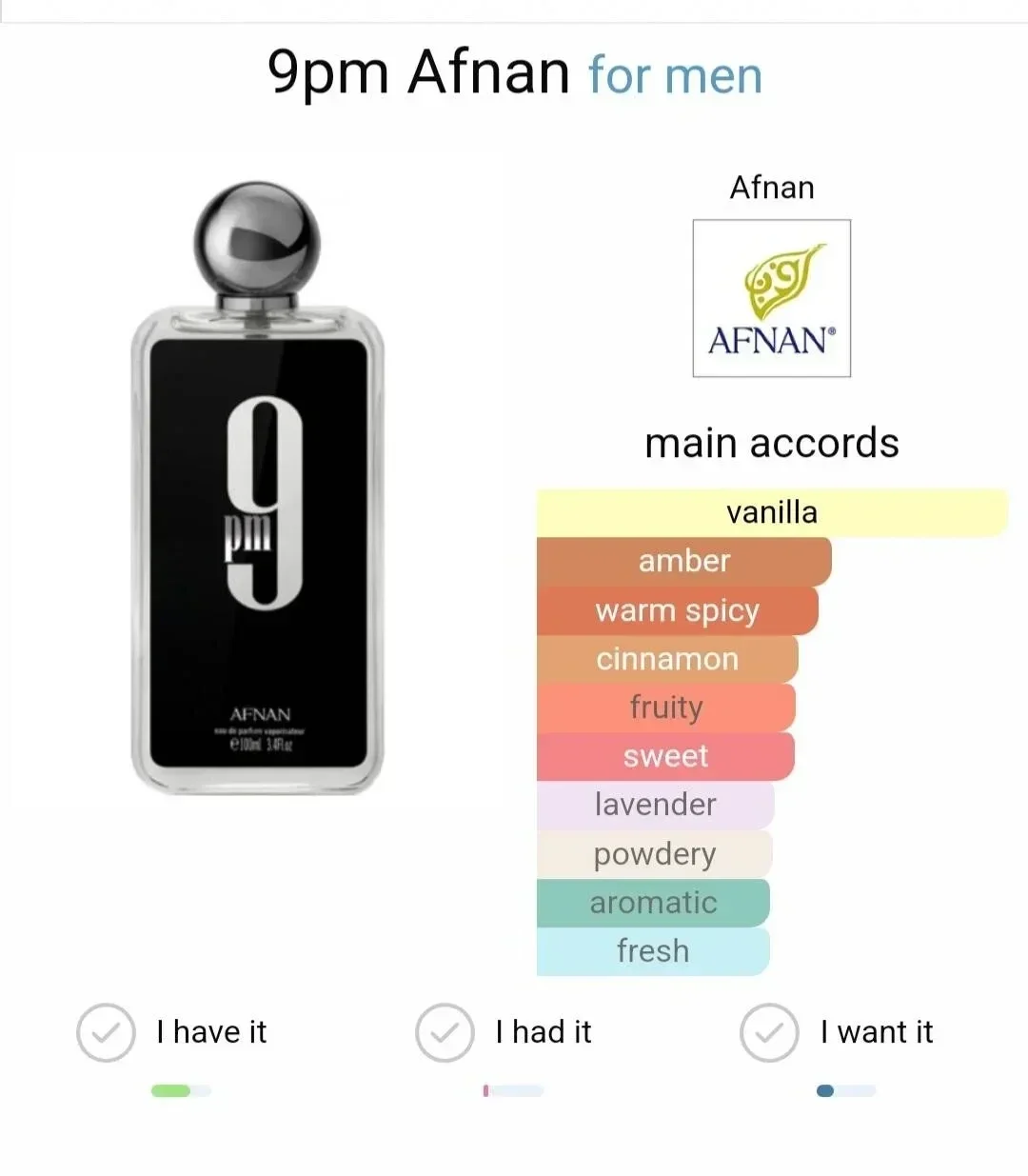Add 9pm to "I want it"
1028x1176 pixels.
click(x=769, y=1032)
